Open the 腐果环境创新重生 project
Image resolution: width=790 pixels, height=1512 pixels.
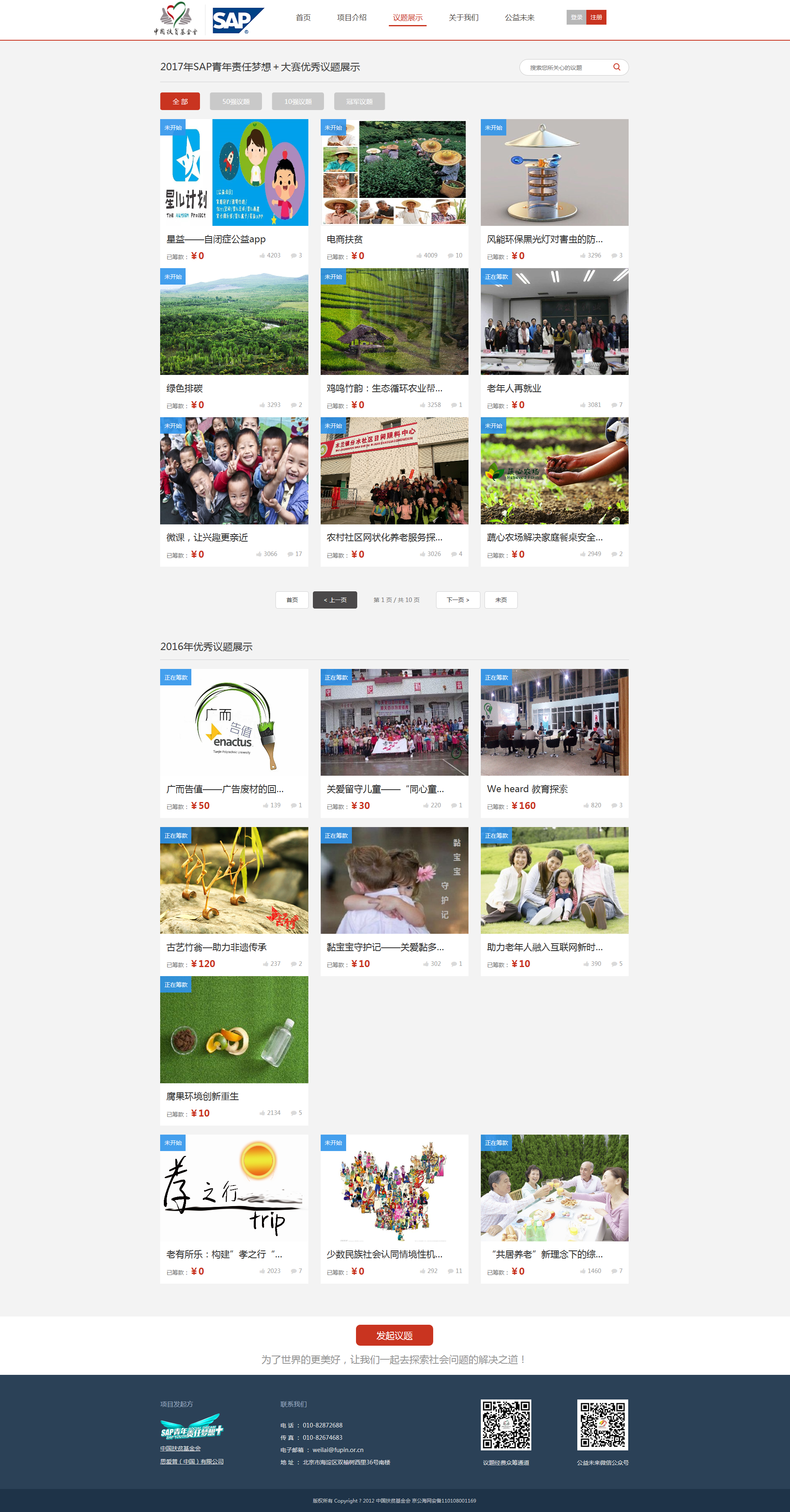coord(234,1030)
